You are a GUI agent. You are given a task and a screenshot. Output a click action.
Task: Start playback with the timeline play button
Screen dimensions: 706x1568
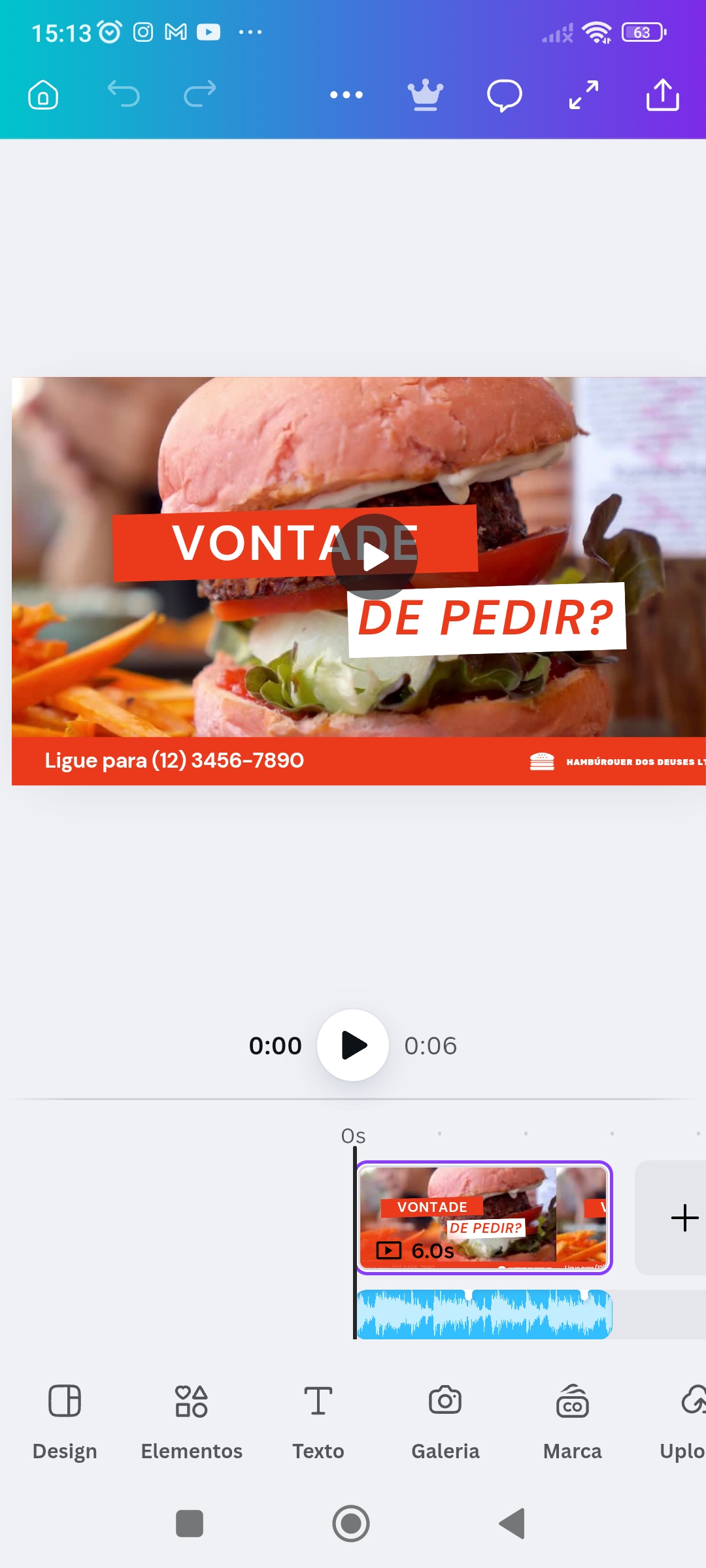[x=353, y=1045]
